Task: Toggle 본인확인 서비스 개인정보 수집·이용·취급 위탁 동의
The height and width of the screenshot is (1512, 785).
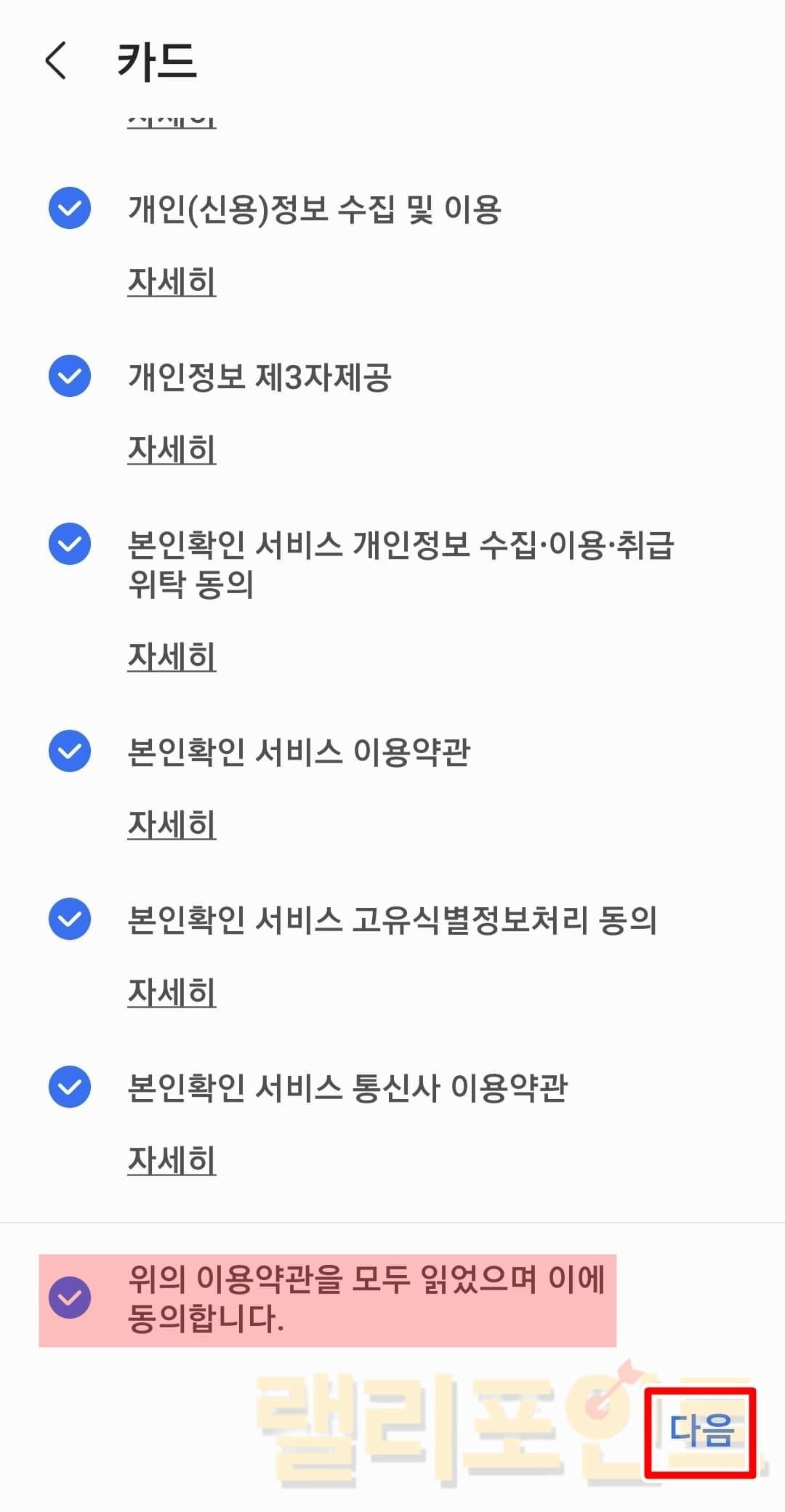Action: coord(70,544)
